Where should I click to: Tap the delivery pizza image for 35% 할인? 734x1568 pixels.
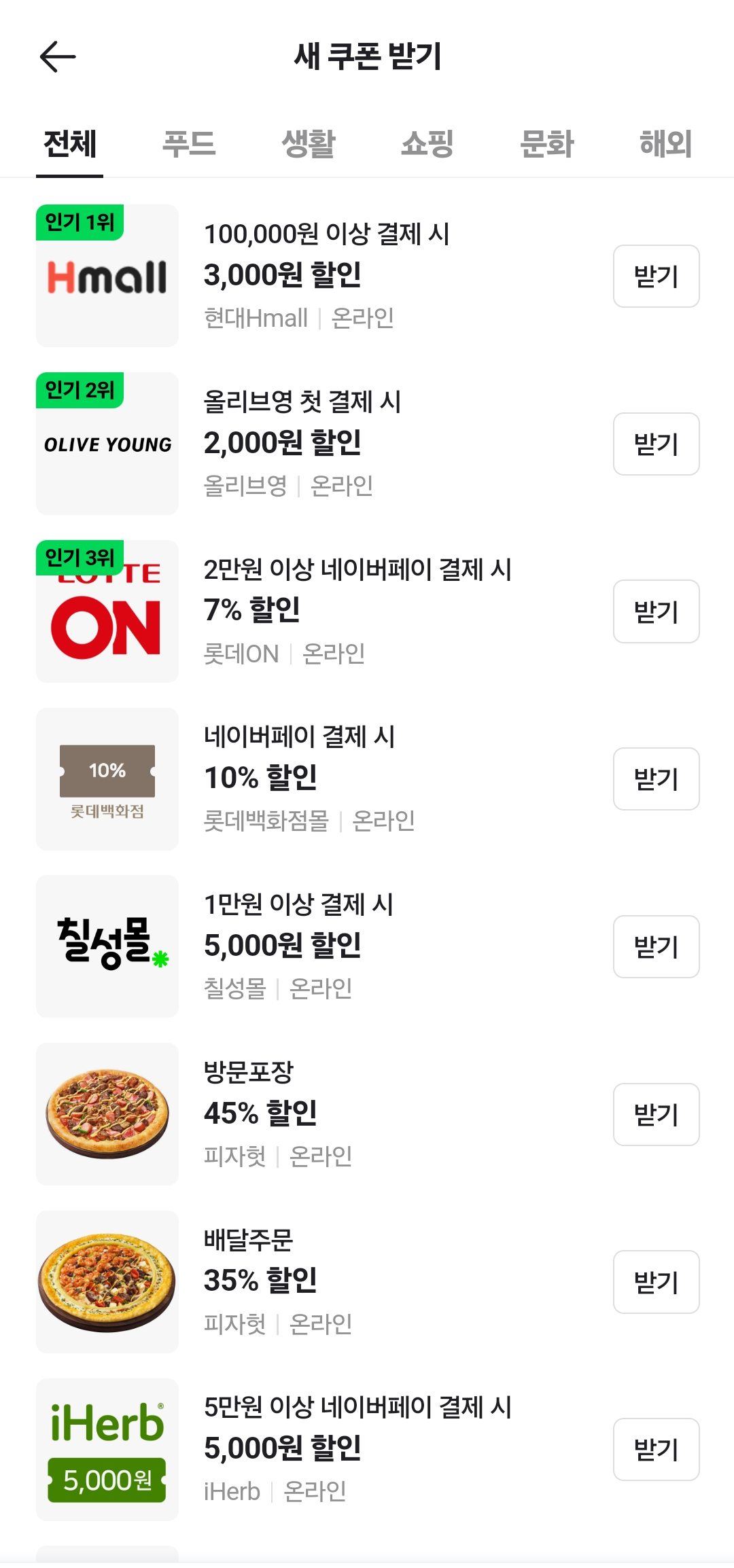point(107,1282)
